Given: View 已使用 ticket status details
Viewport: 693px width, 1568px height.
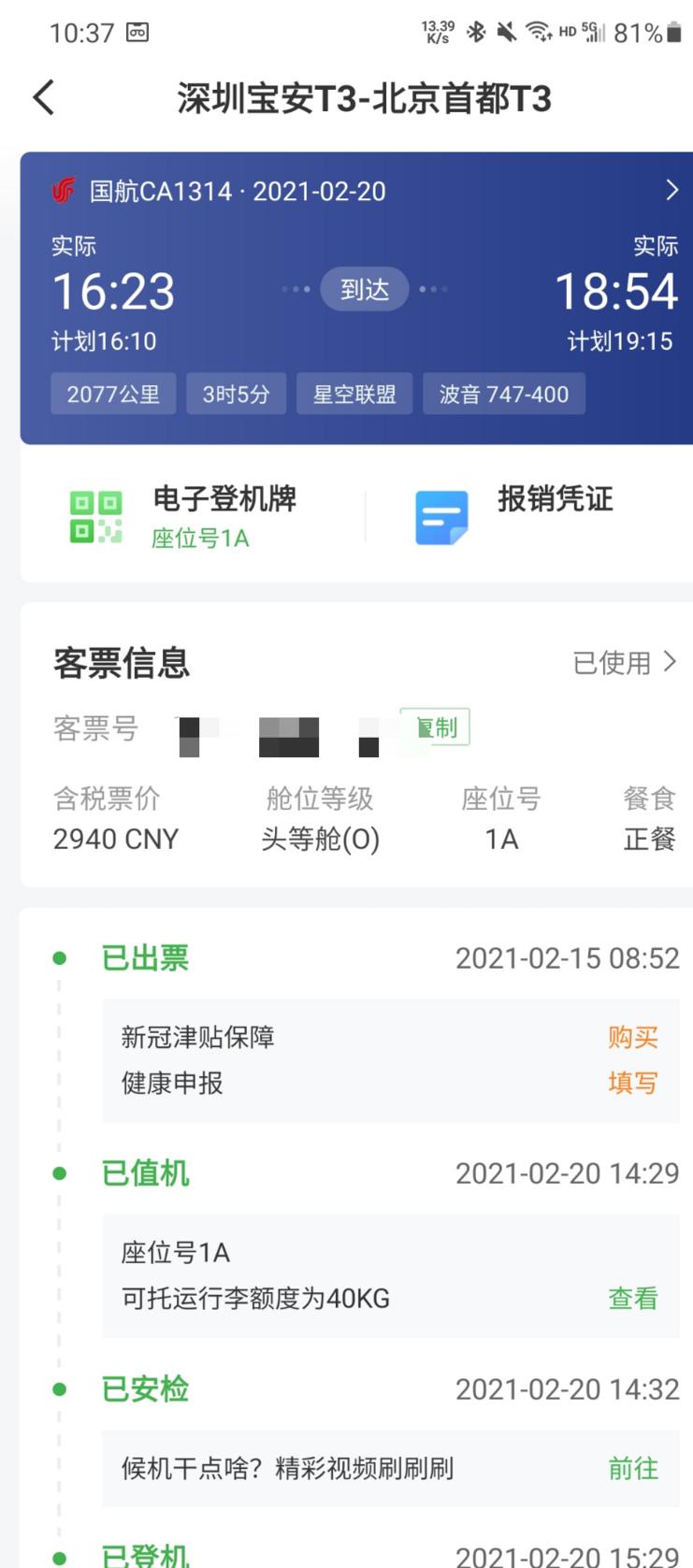Looking at the screenshot, I should [x=624, y=663].
